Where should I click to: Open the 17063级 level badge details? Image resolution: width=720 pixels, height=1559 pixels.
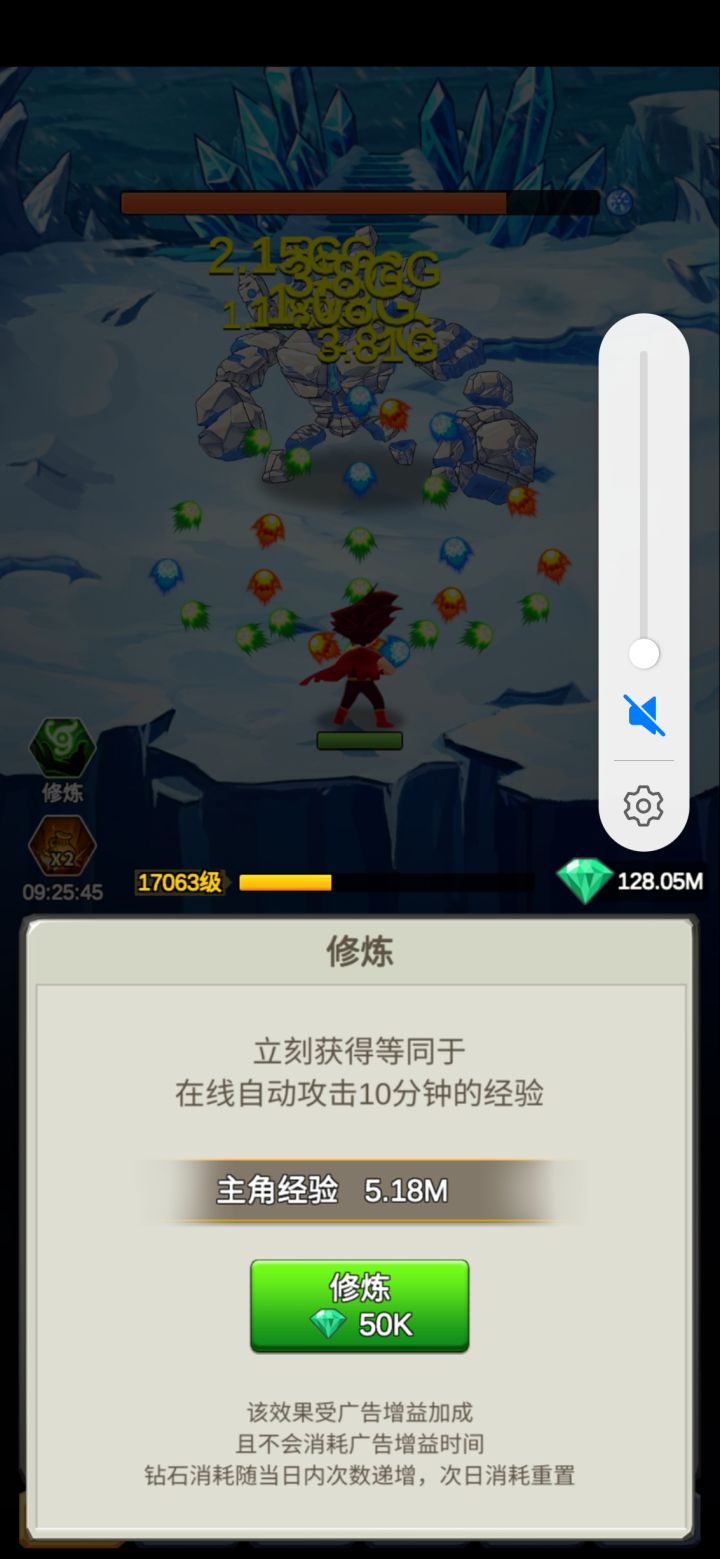click(x=178, y=883)
